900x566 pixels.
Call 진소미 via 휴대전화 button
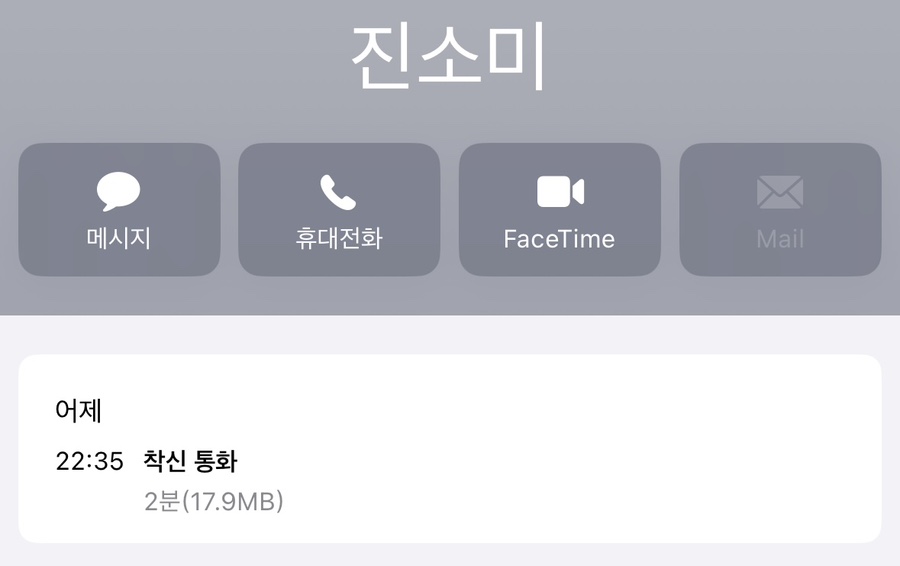[339, 210]
